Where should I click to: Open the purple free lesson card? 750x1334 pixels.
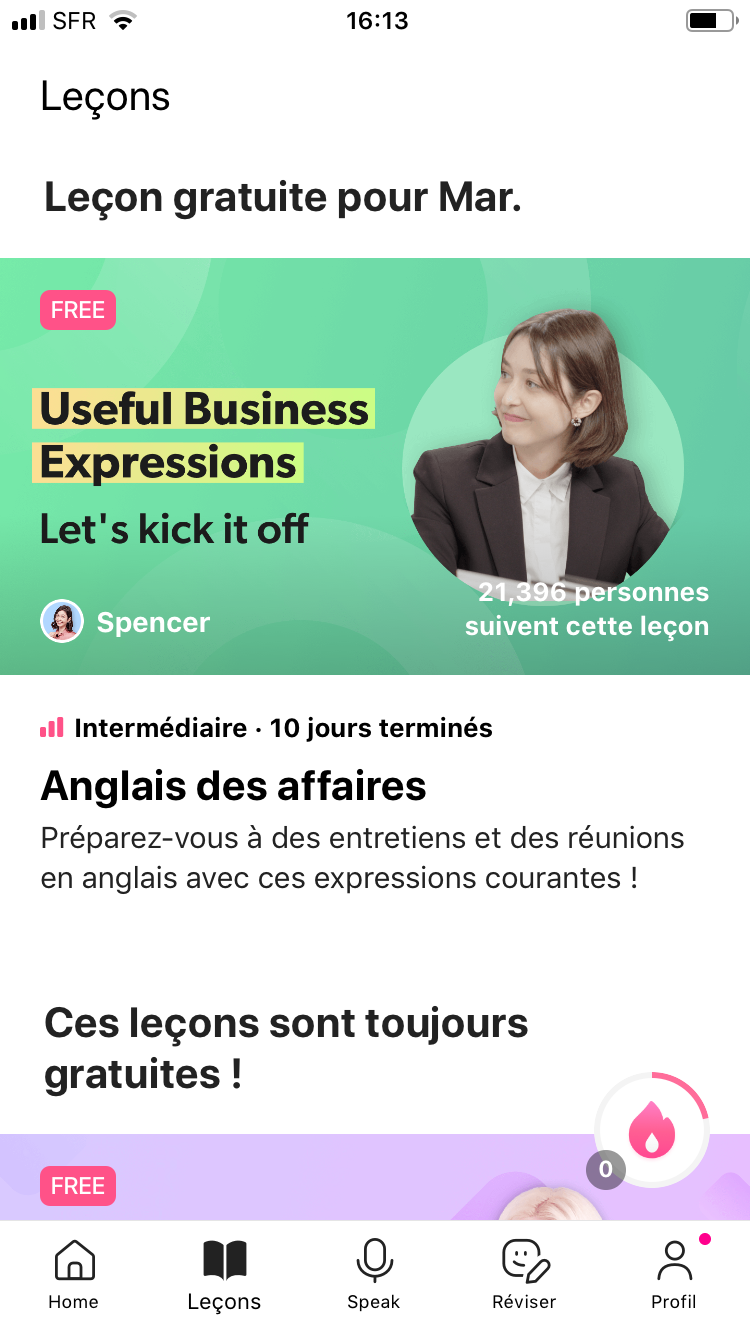tap(300, 1180)
